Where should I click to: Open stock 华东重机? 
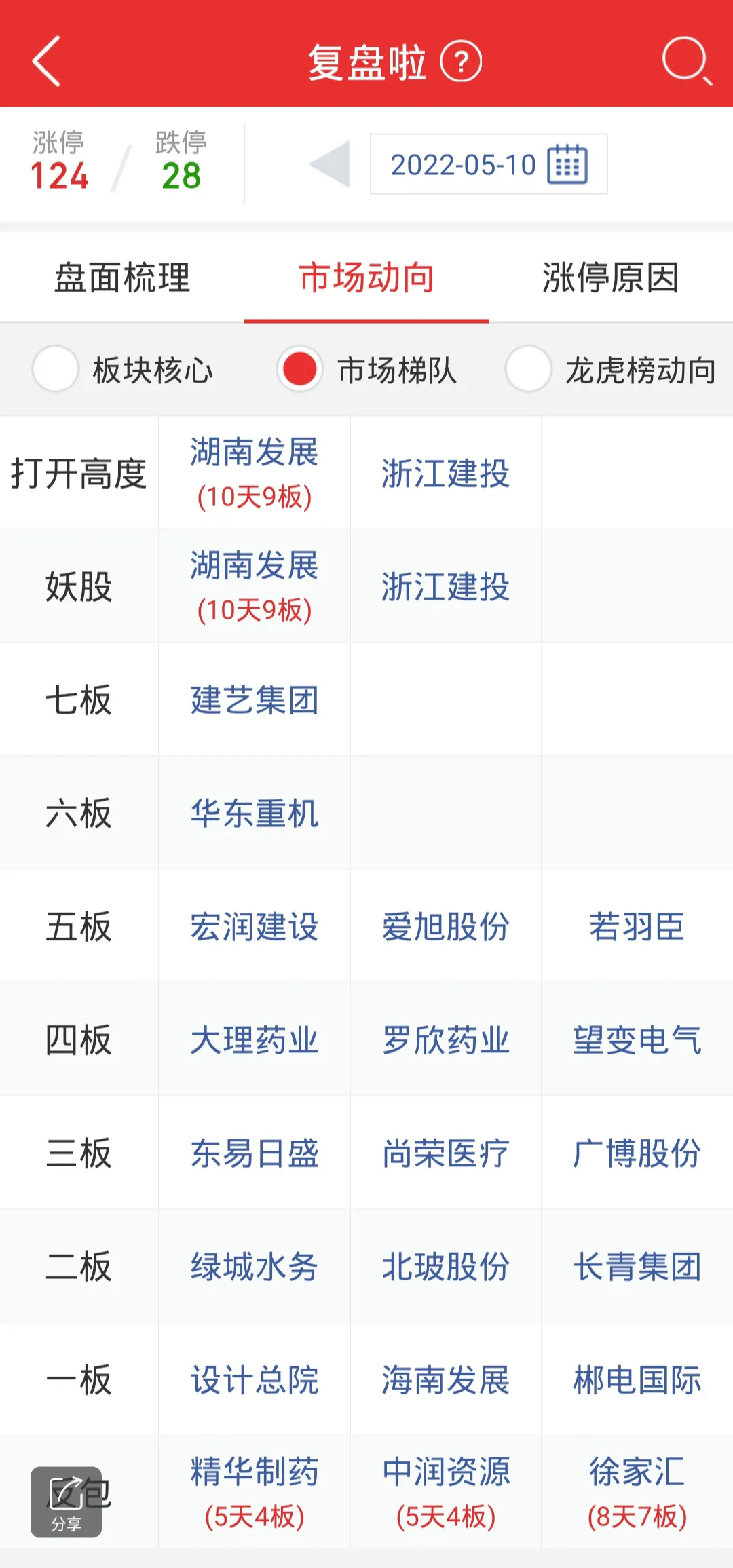(x=255, y=813)
